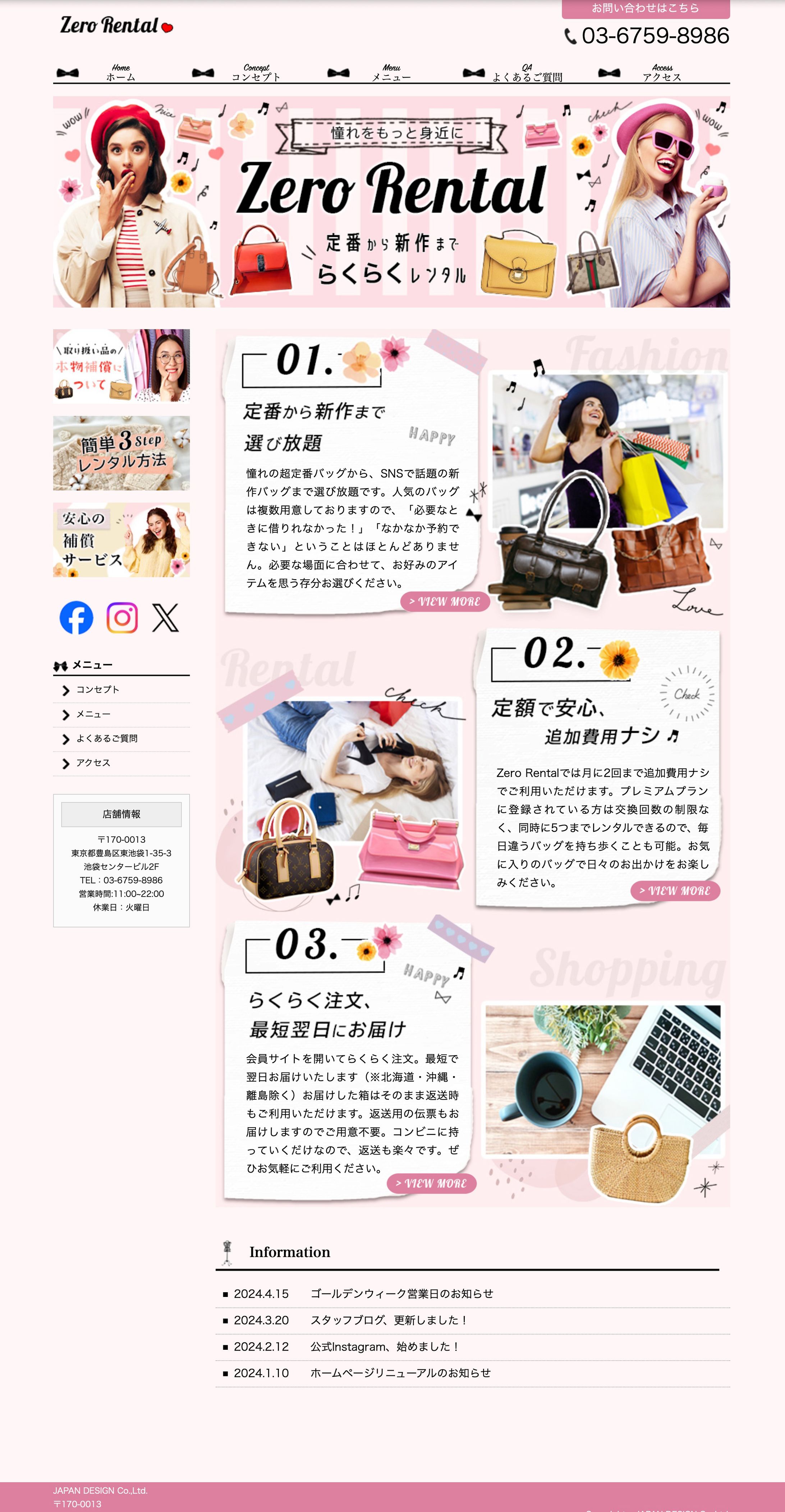Tap よくあるご質問 in the sidebar menu
This screenshot has height=1512, width=785.
click(x=107, y=738)
